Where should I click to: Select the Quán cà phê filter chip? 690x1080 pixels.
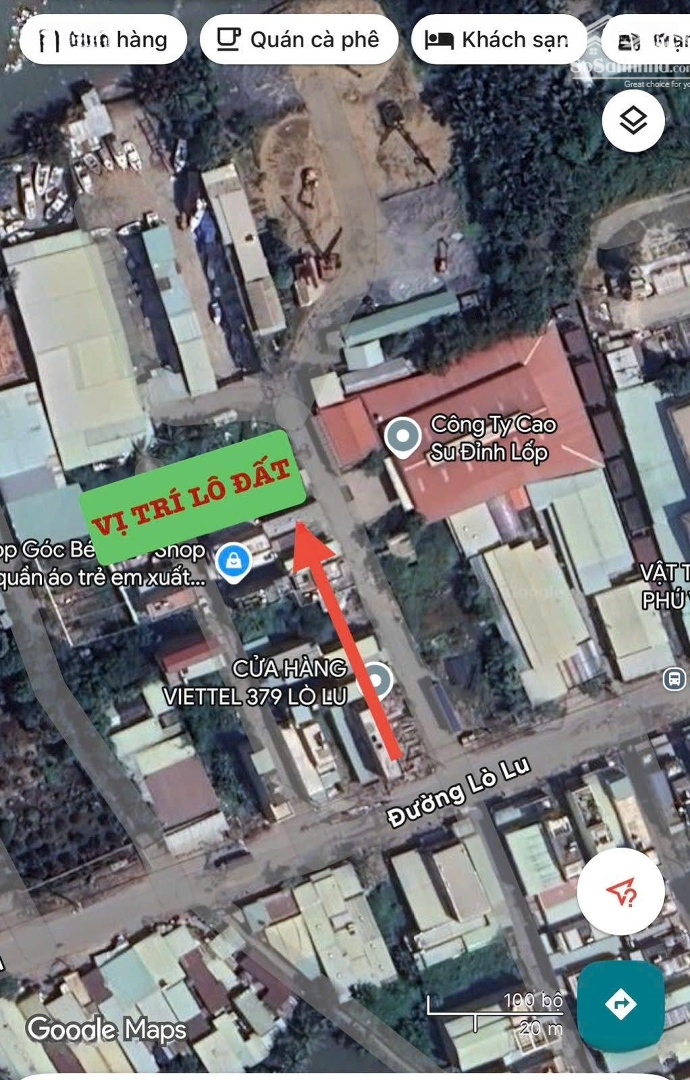pyautogui.click(x=299, y=40)
